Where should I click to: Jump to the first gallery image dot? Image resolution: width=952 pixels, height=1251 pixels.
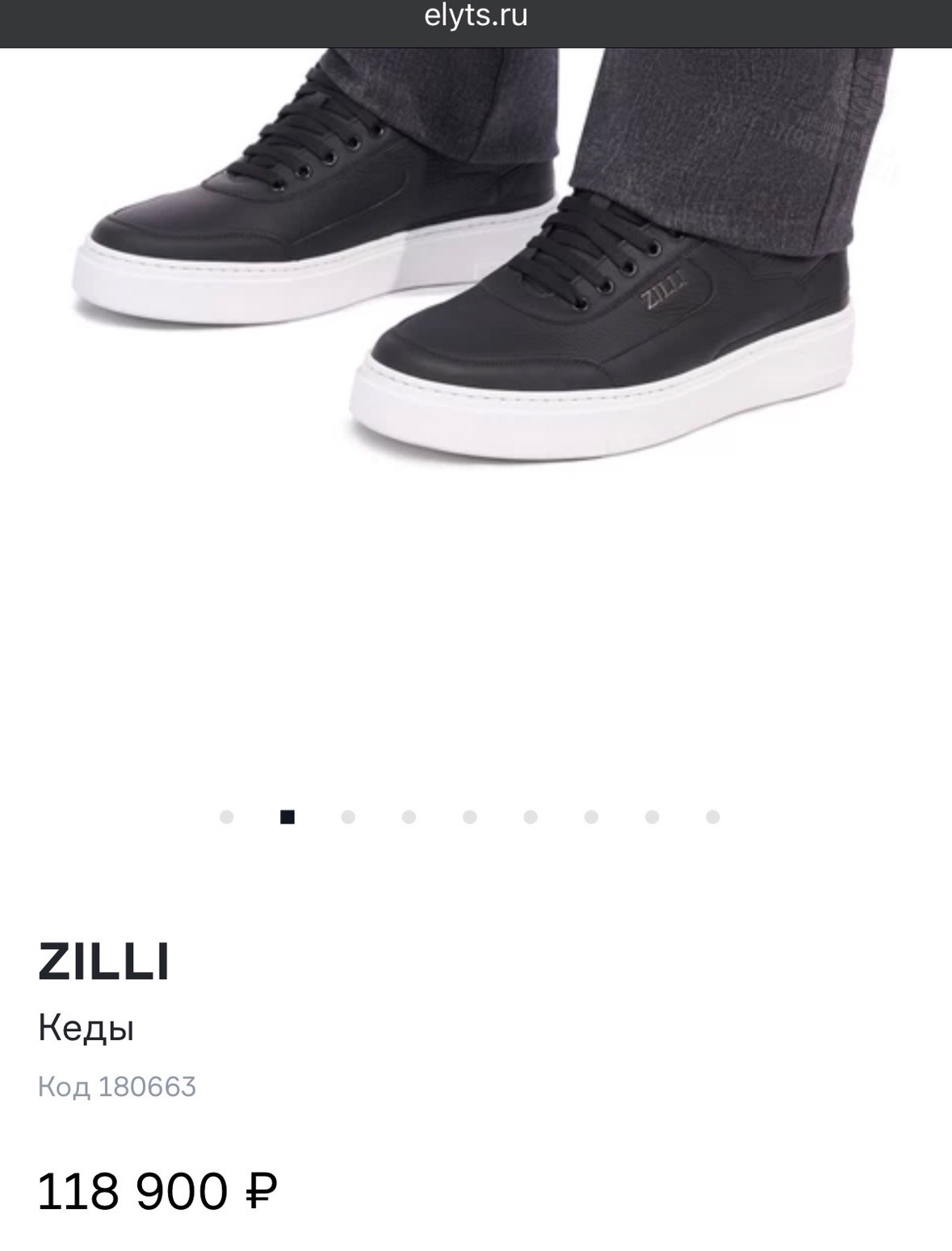pyautogui.click(x=227, y=817)
